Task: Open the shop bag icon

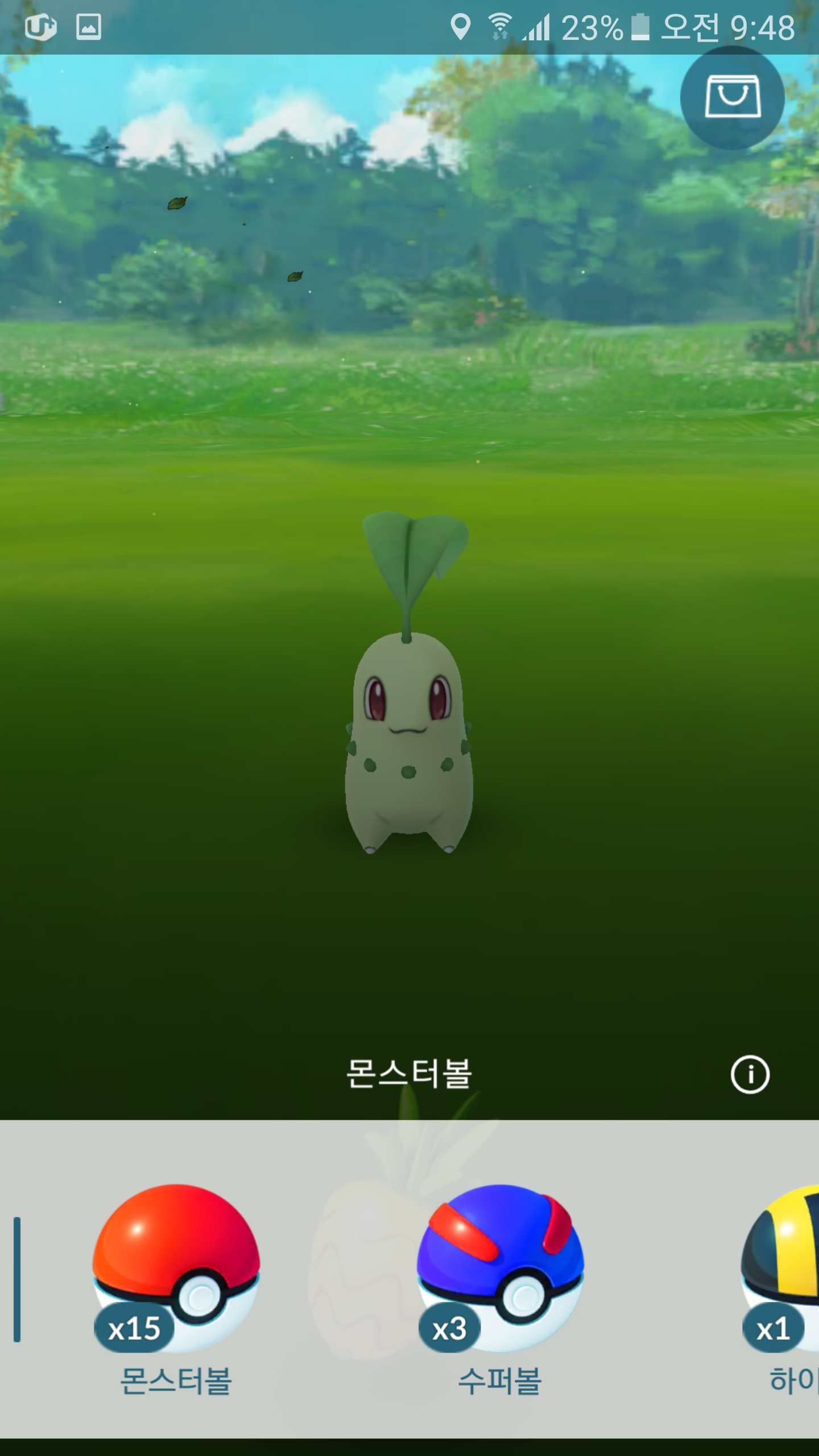Action: [733, 98]
